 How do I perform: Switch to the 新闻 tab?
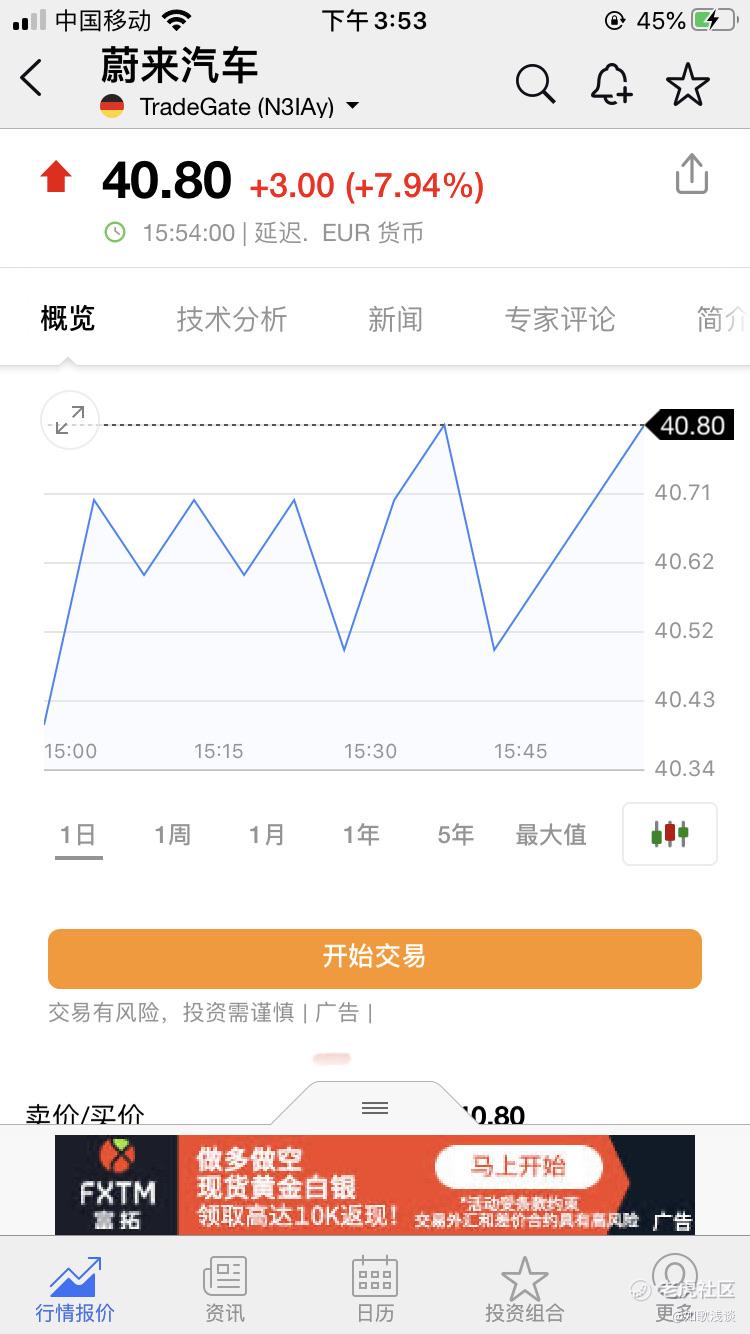click(x=395, y=319)
